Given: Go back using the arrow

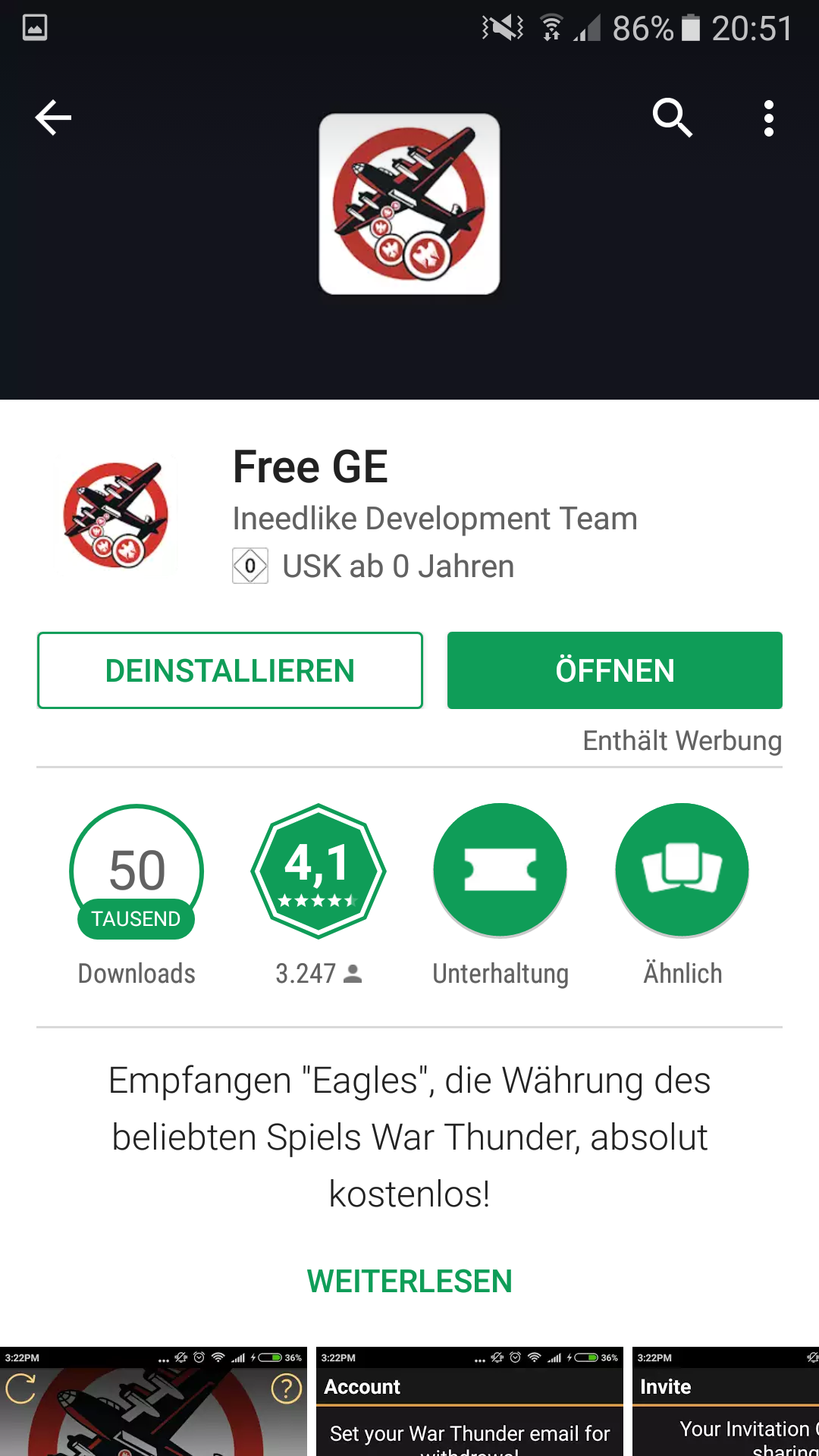Looking at the screenshot, I should click(x=53, y=118).
